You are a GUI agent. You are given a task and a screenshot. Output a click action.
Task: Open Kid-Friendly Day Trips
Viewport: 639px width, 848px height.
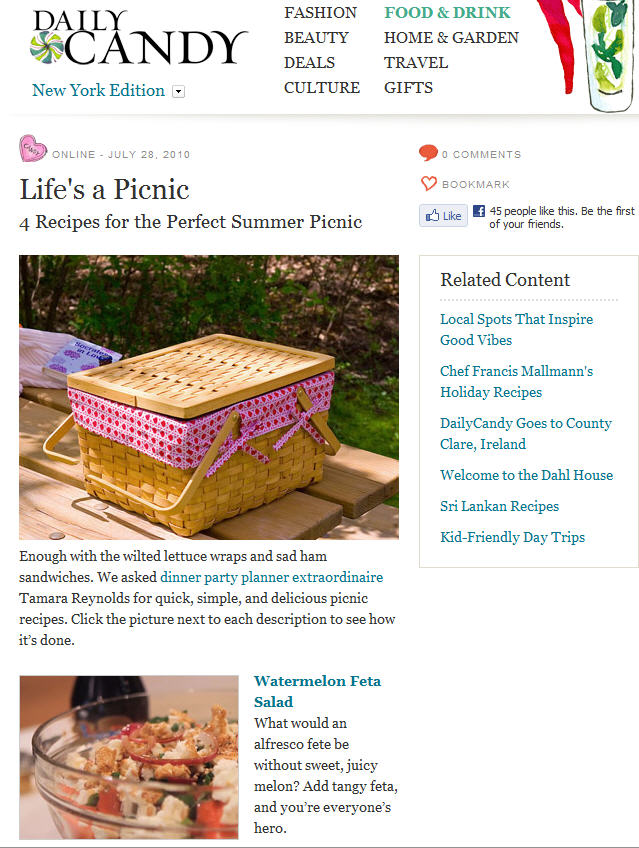pos(512,537)
